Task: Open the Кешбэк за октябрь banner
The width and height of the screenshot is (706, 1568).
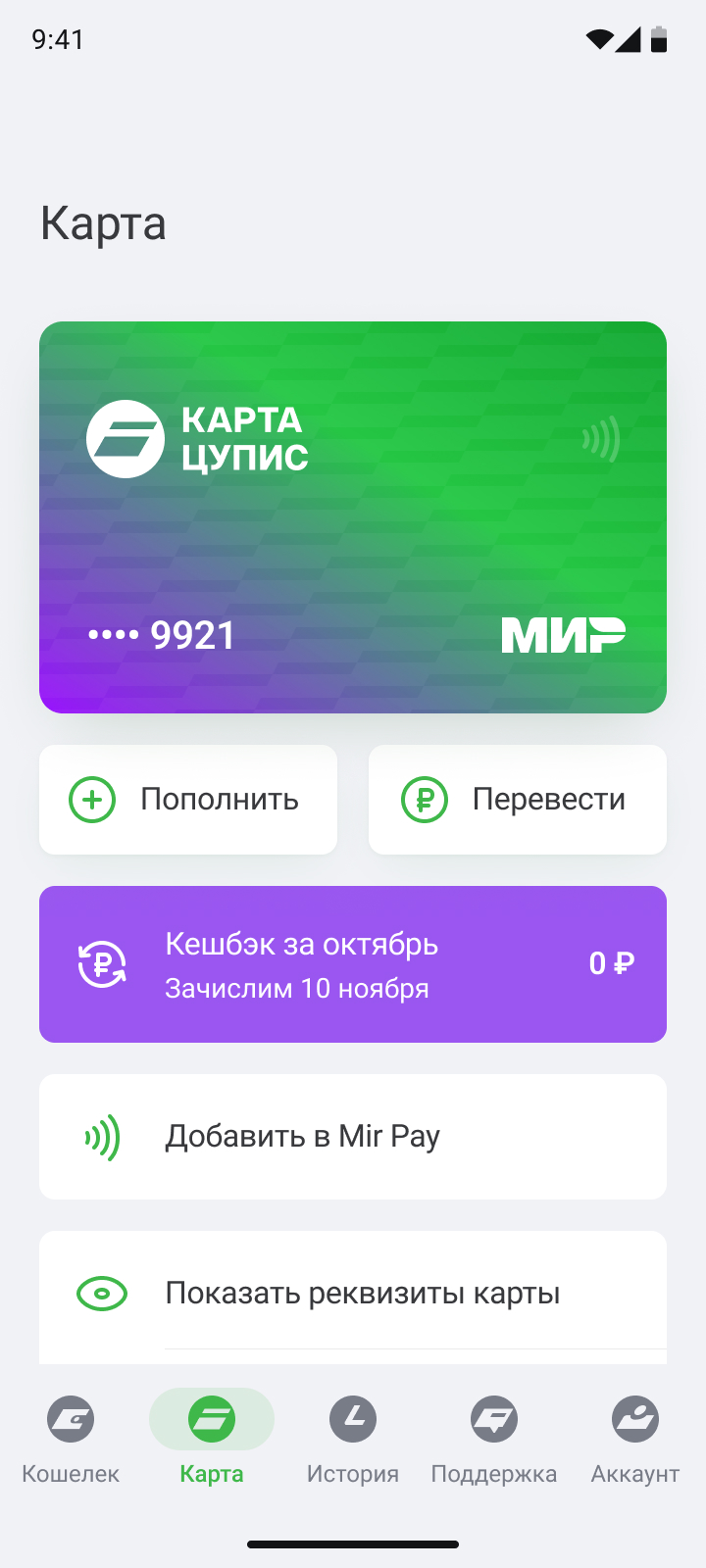Action: click(x=353, y=964)
